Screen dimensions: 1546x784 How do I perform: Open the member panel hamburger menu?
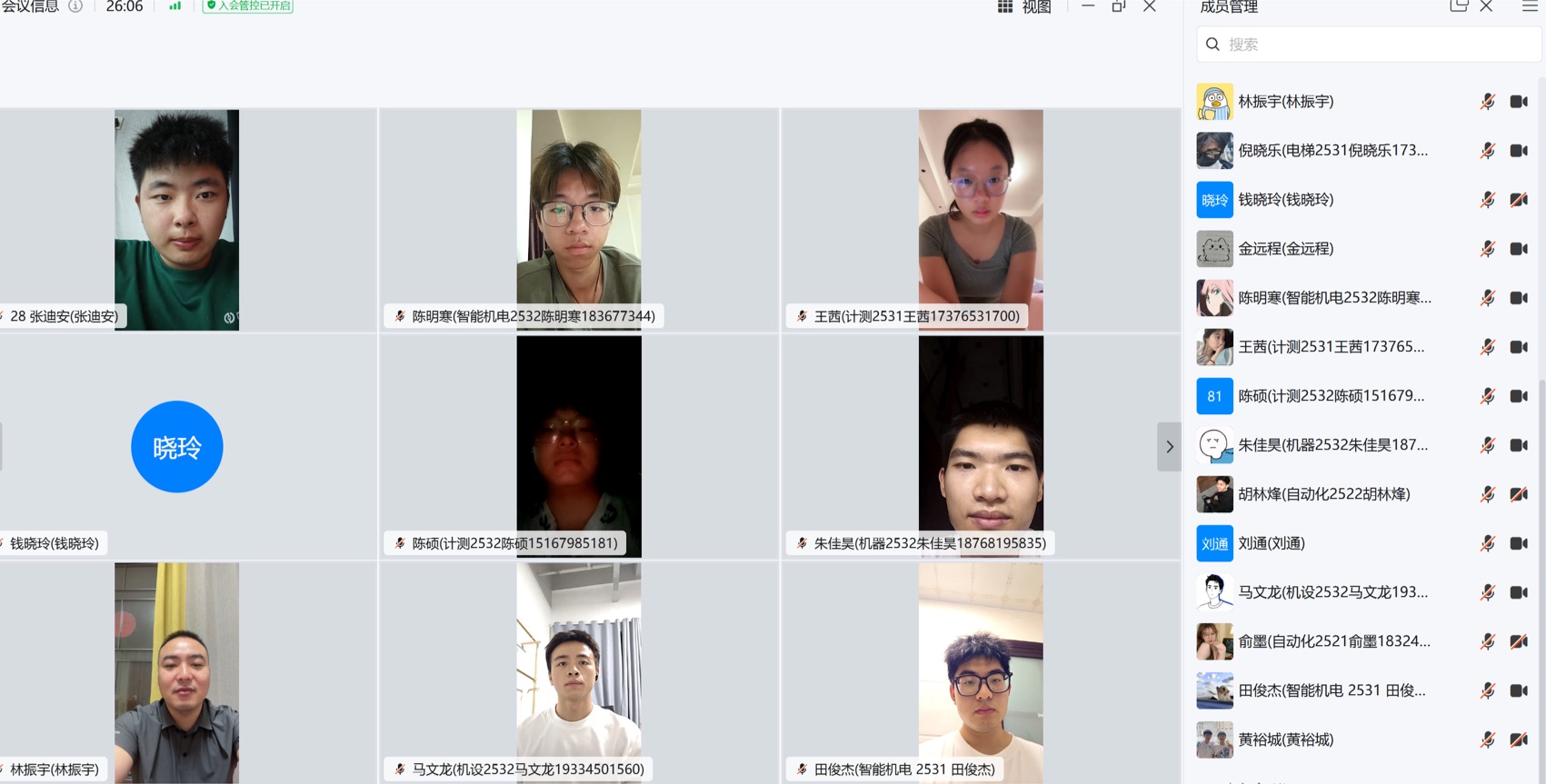tap(1530, 6)
